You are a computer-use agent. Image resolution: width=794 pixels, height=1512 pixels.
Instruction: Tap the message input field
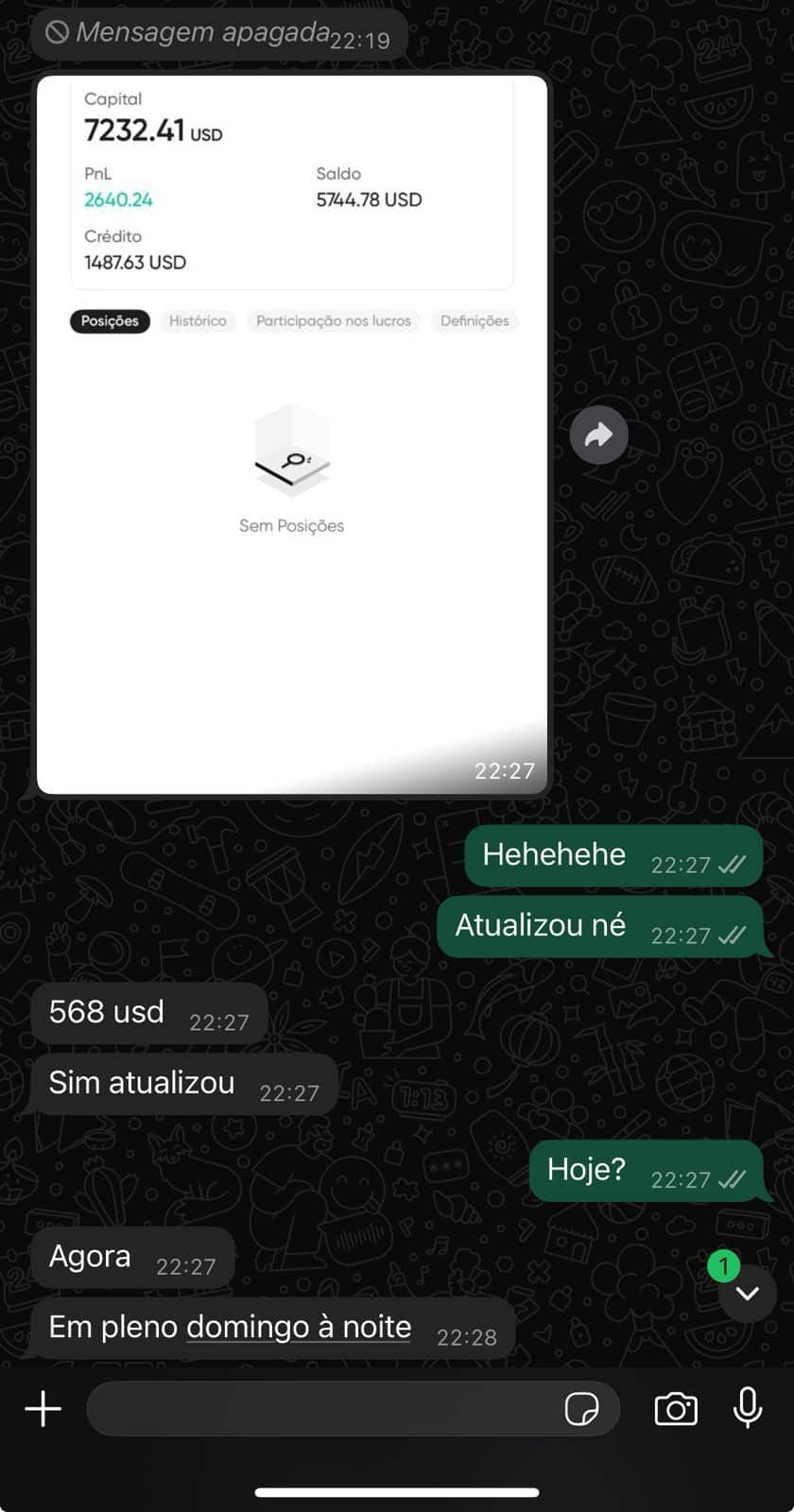point(321,1409)
